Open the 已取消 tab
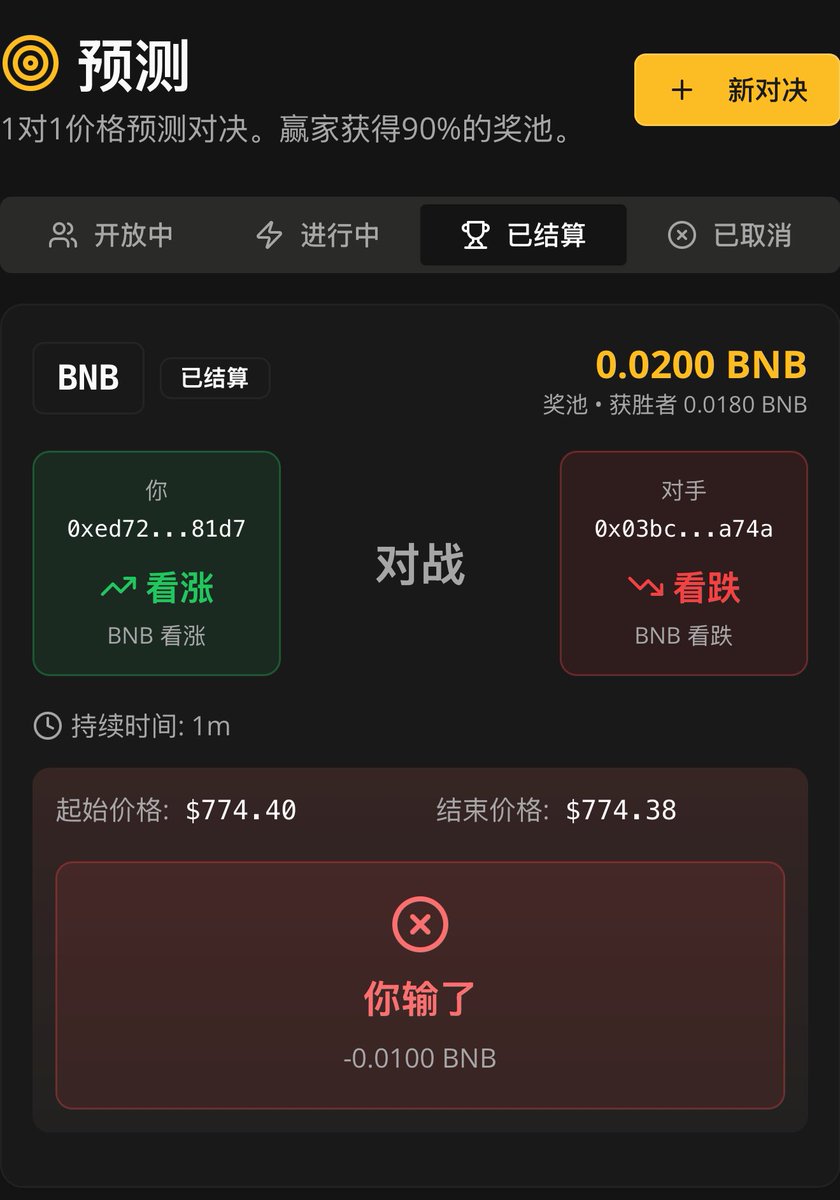Image resolution: width=840 pixels, height=1200 pixels. [x=729, y=235]
